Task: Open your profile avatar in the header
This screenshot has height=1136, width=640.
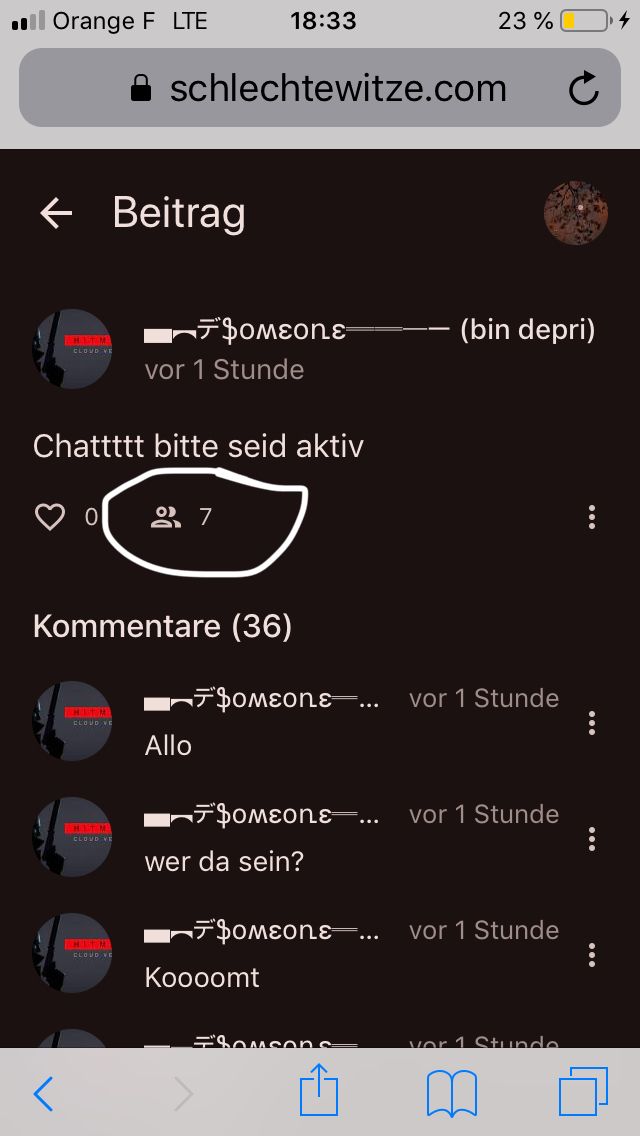Action: pos(575,213)
